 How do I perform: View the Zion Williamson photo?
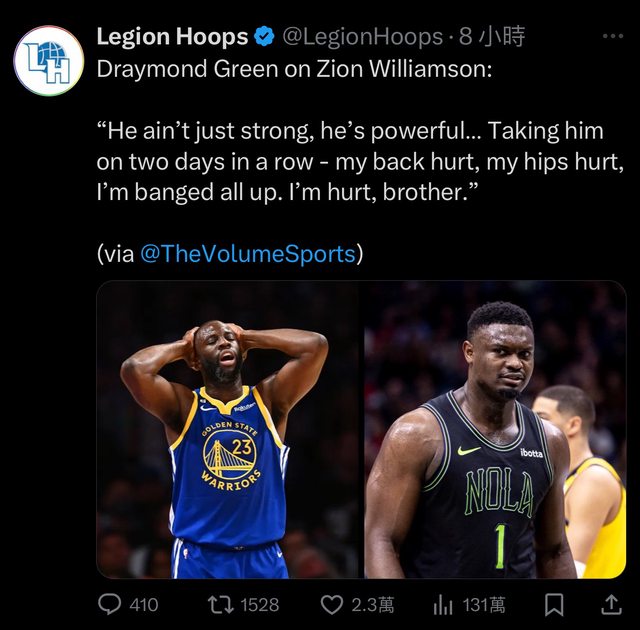[x=494, y=430]
